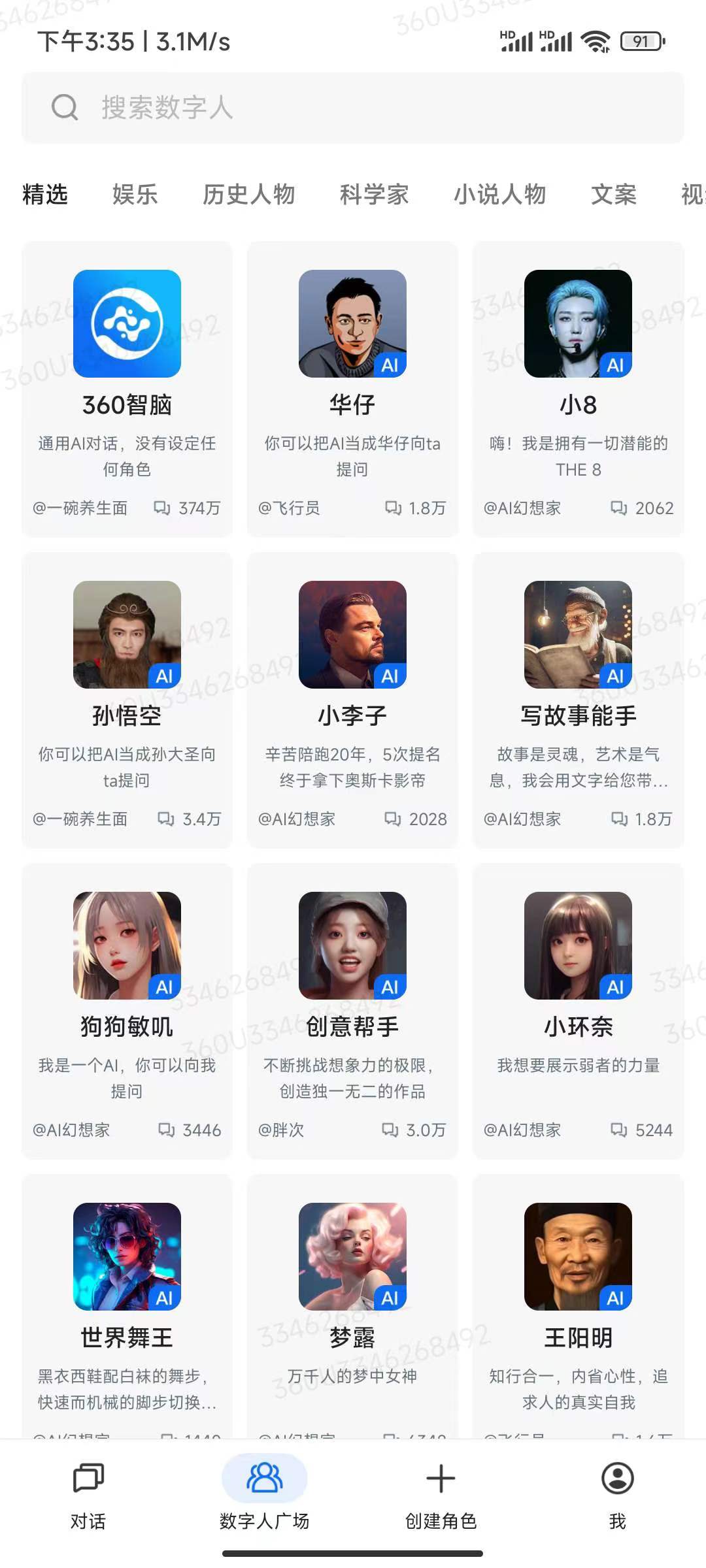Open the 梦露 card
Viewport: 706px width, 1568px height.
[352, 1307]
